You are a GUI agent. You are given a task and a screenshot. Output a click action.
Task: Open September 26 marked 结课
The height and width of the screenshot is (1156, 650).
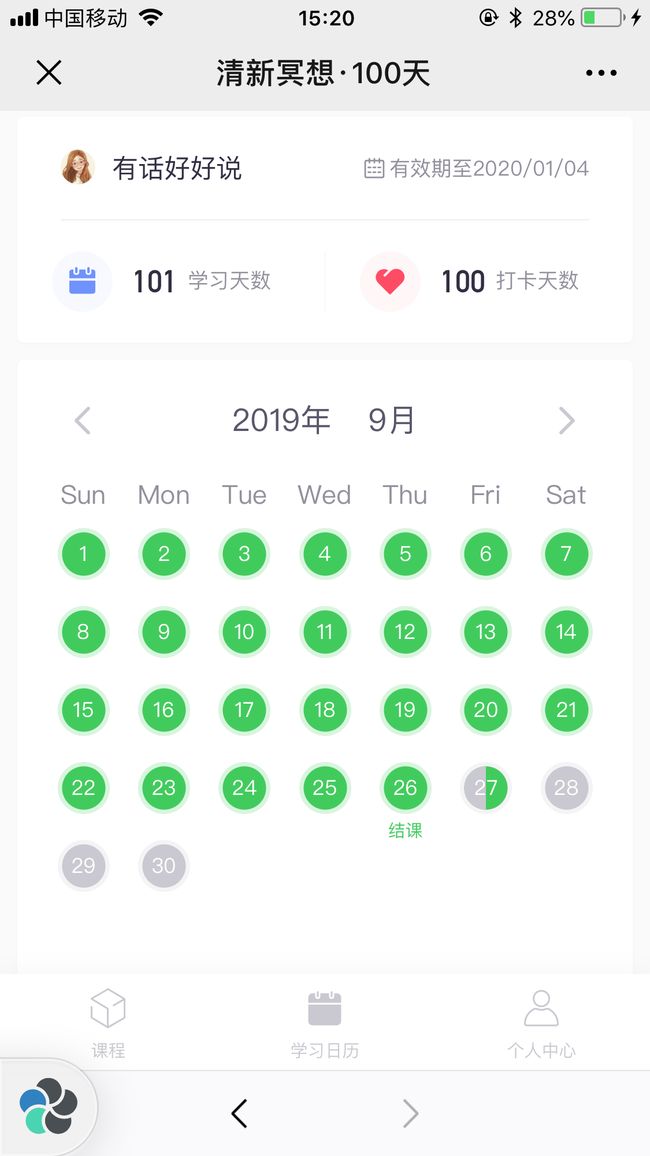(405, 787)
